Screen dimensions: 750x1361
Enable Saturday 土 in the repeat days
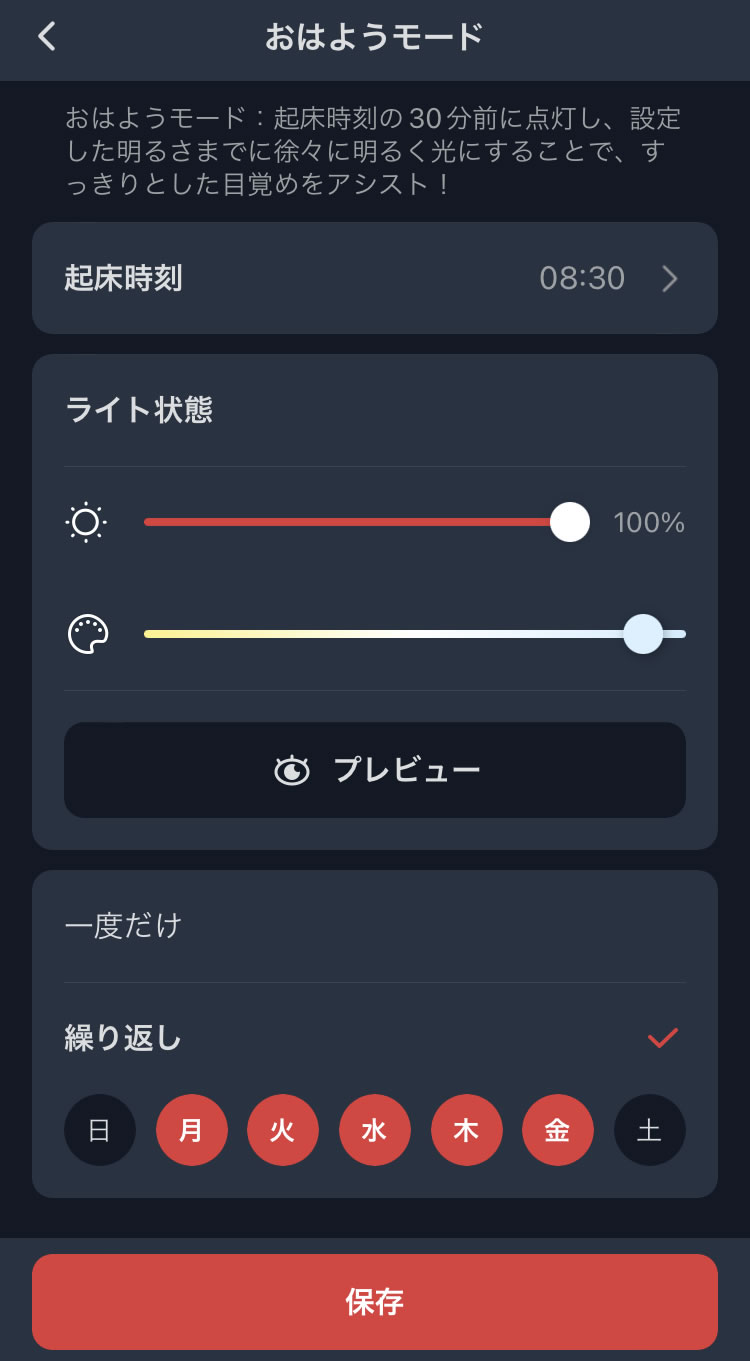click(x=650, y=1130)
